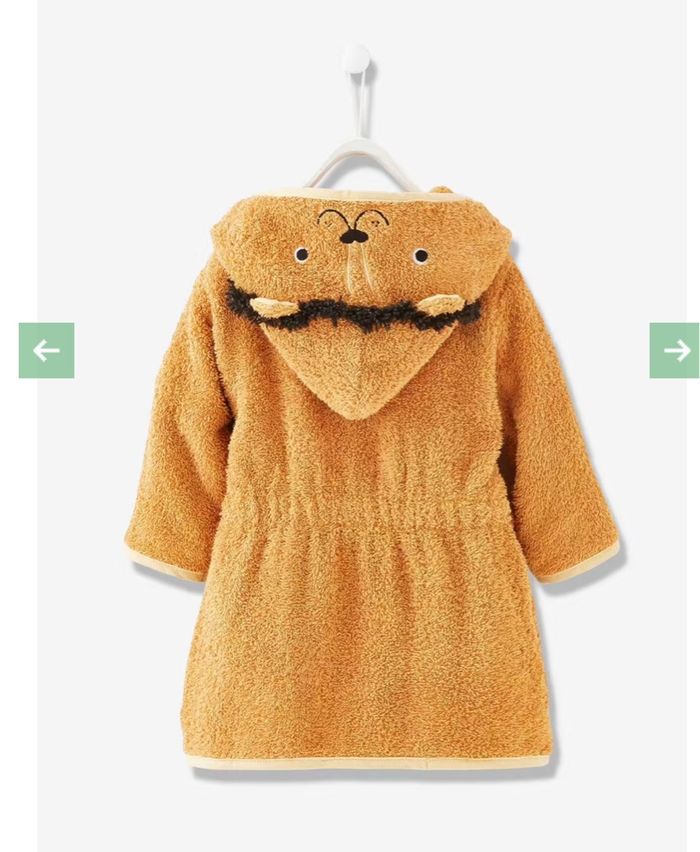Show the next product image
The image size is (700, 852).
tap(675, 351)
